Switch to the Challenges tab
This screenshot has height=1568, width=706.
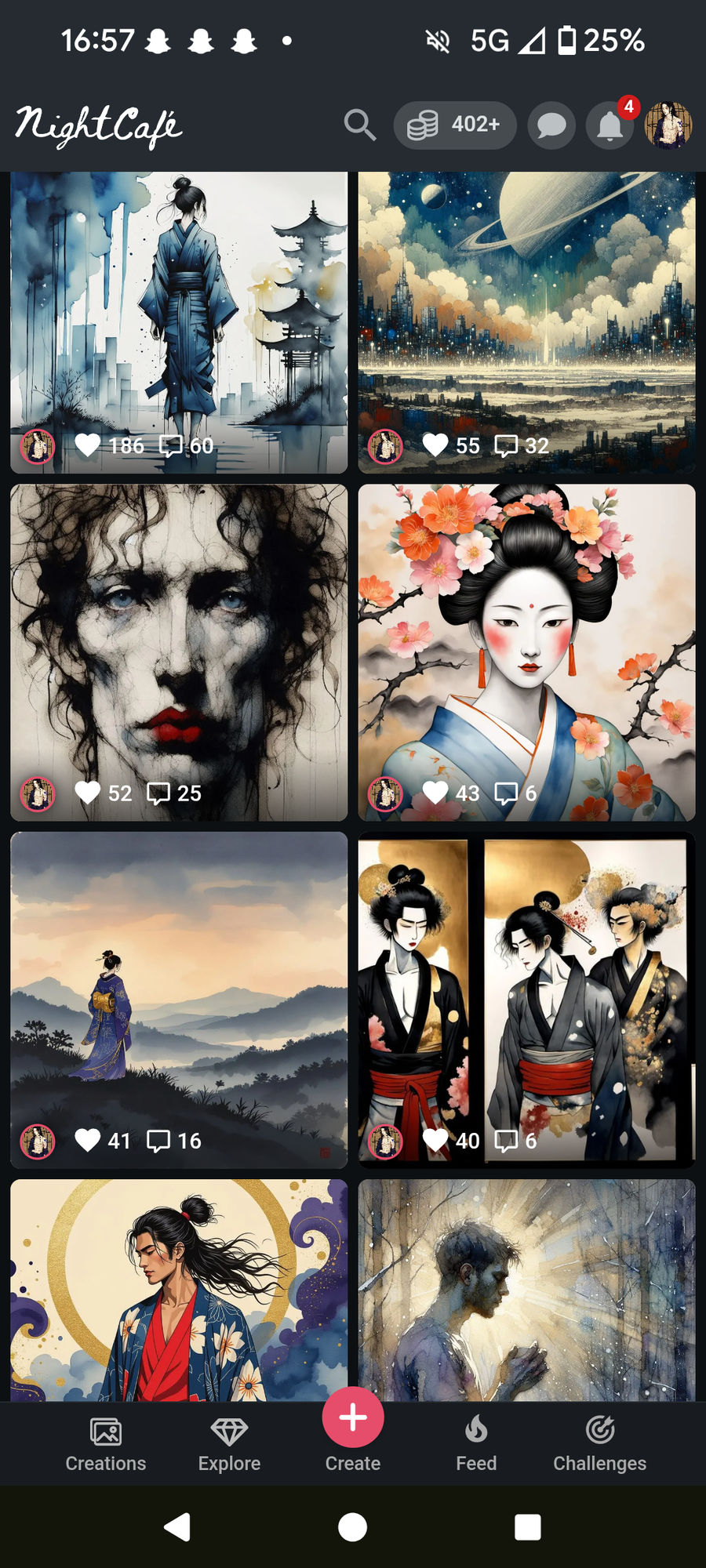600,1444
